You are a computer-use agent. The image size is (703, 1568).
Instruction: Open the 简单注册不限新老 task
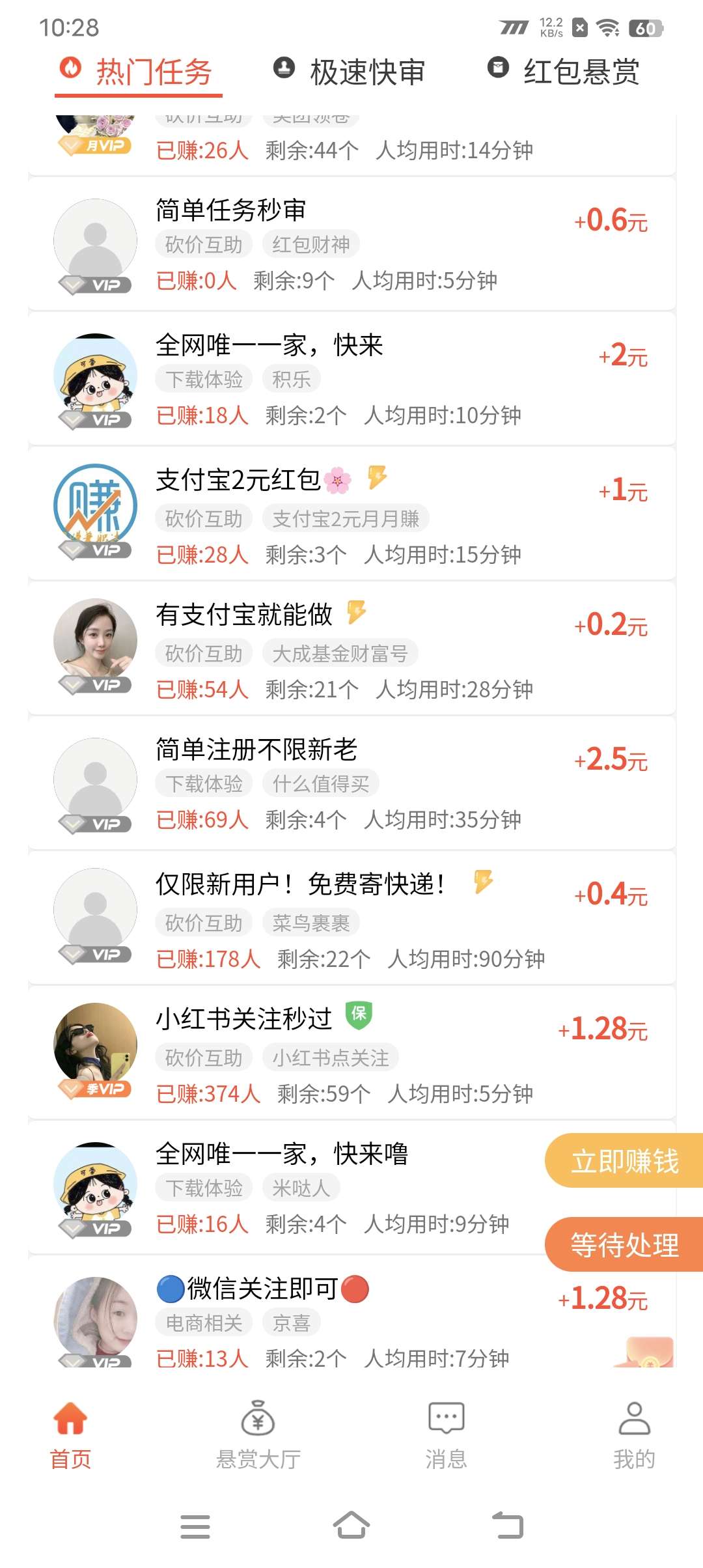click(x=351, y=784)
